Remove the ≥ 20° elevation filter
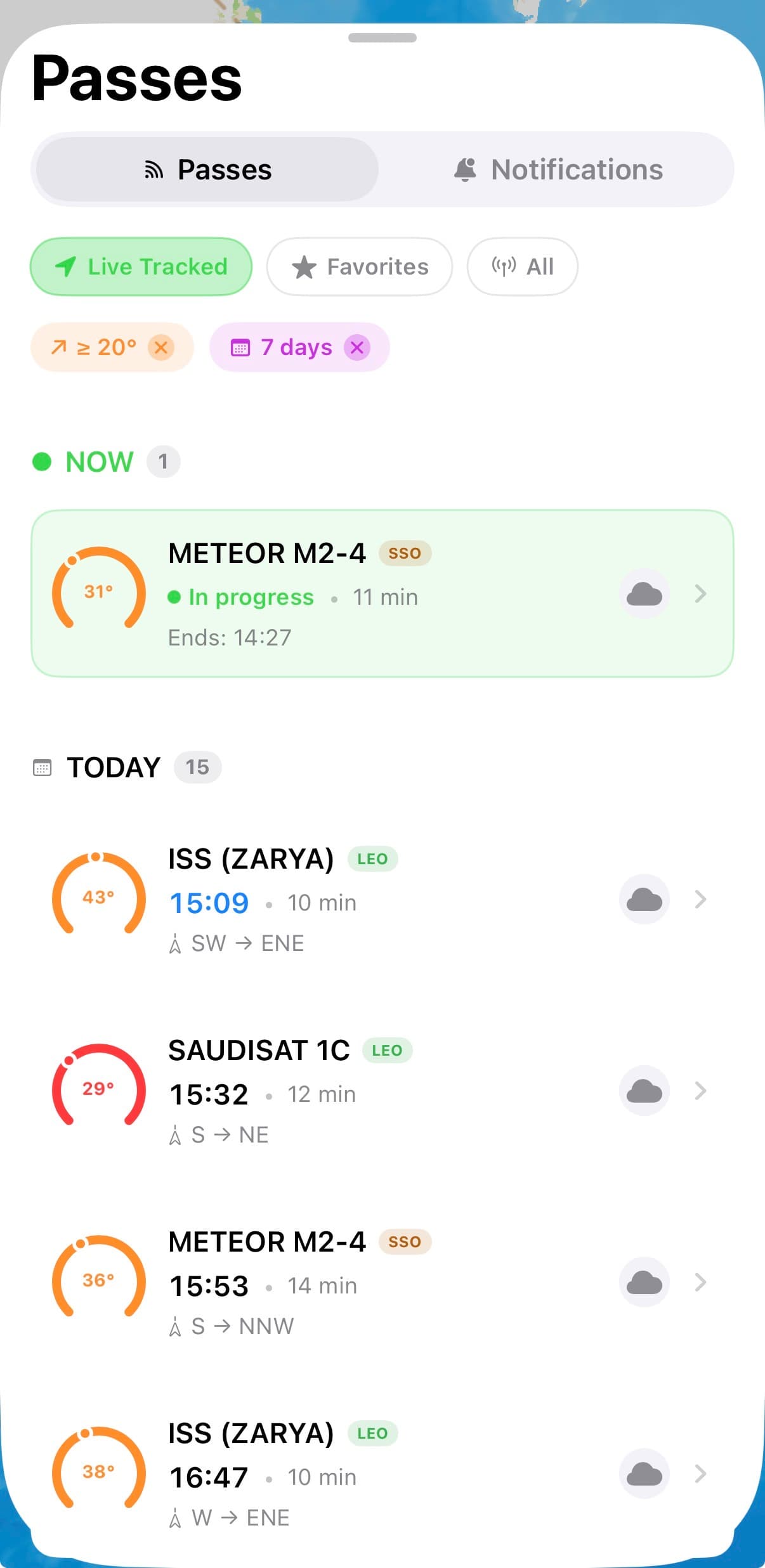Screen dimensions: 765x1568 tap(161, 347)
